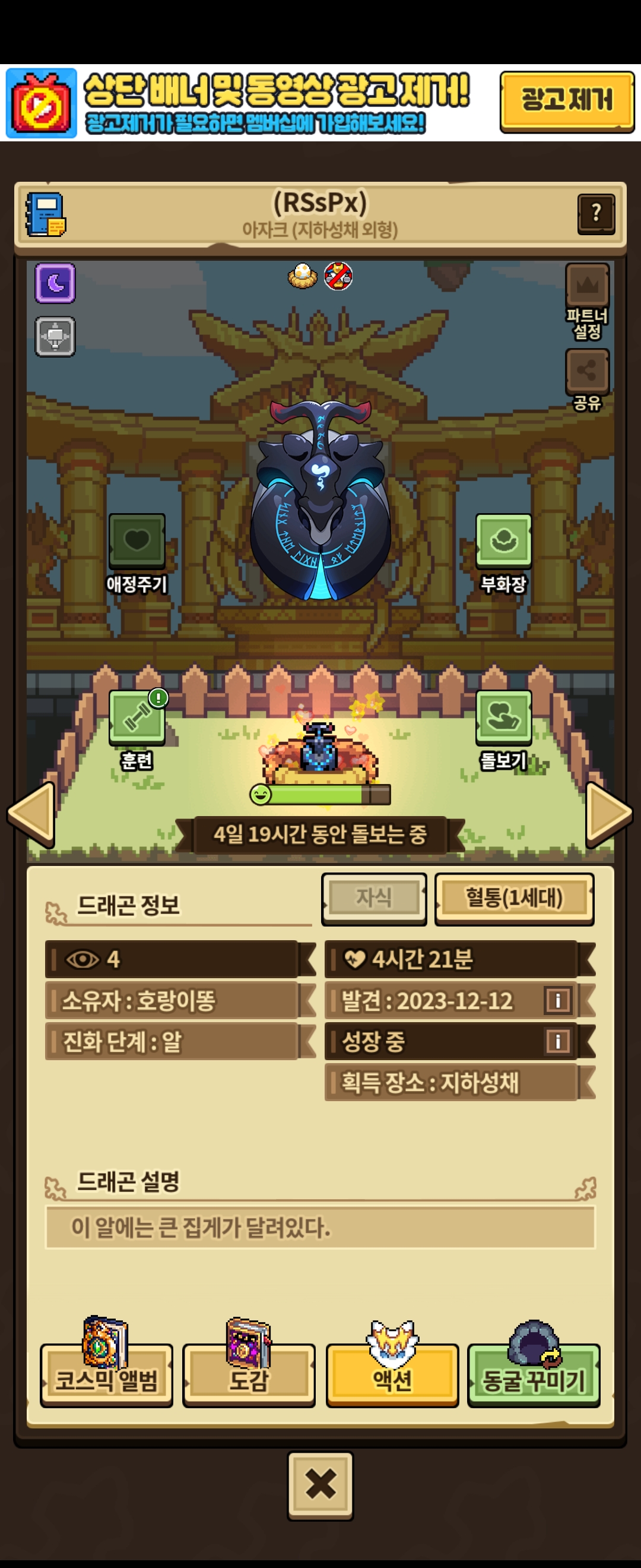Give affection with 애정주기
Viewport: 641px width, 1568px height.
[137, 540]
